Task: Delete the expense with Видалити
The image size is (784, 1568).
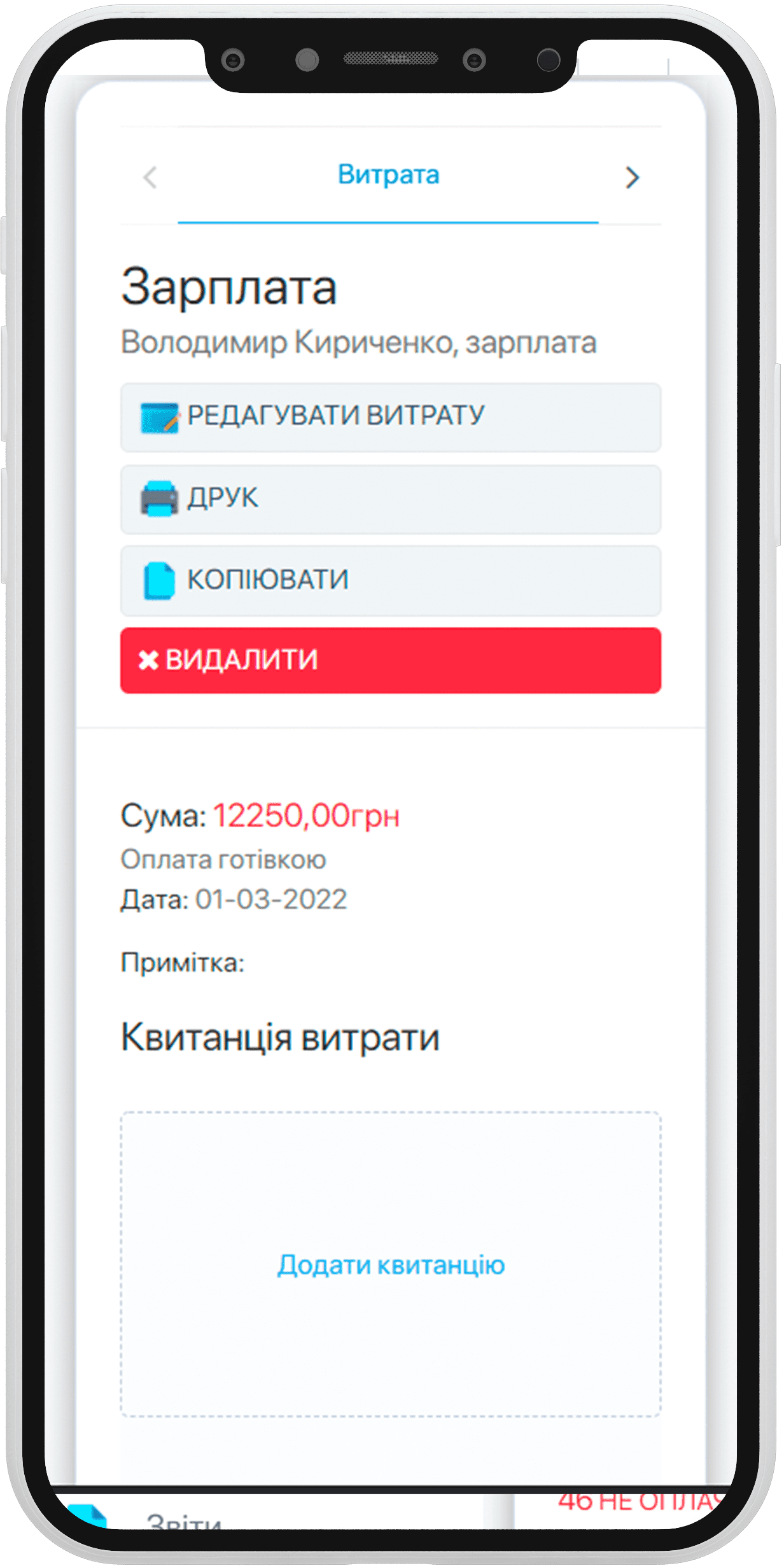Action: [x=390, y=660]
